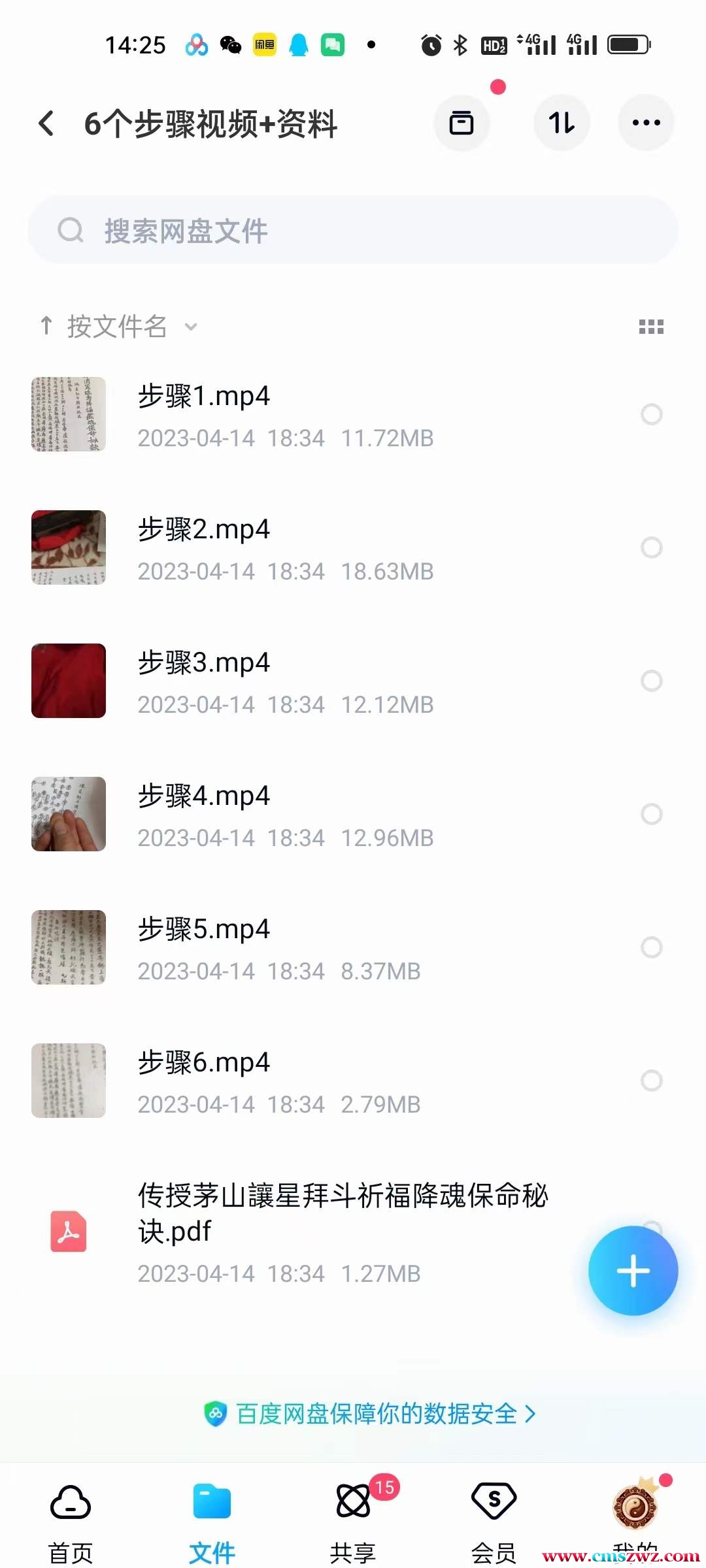Image resolution: width=706 pixels, height=1568 pixels.
Task: Select the circle for 步骤6.mp4
Action: (652, 1081)
